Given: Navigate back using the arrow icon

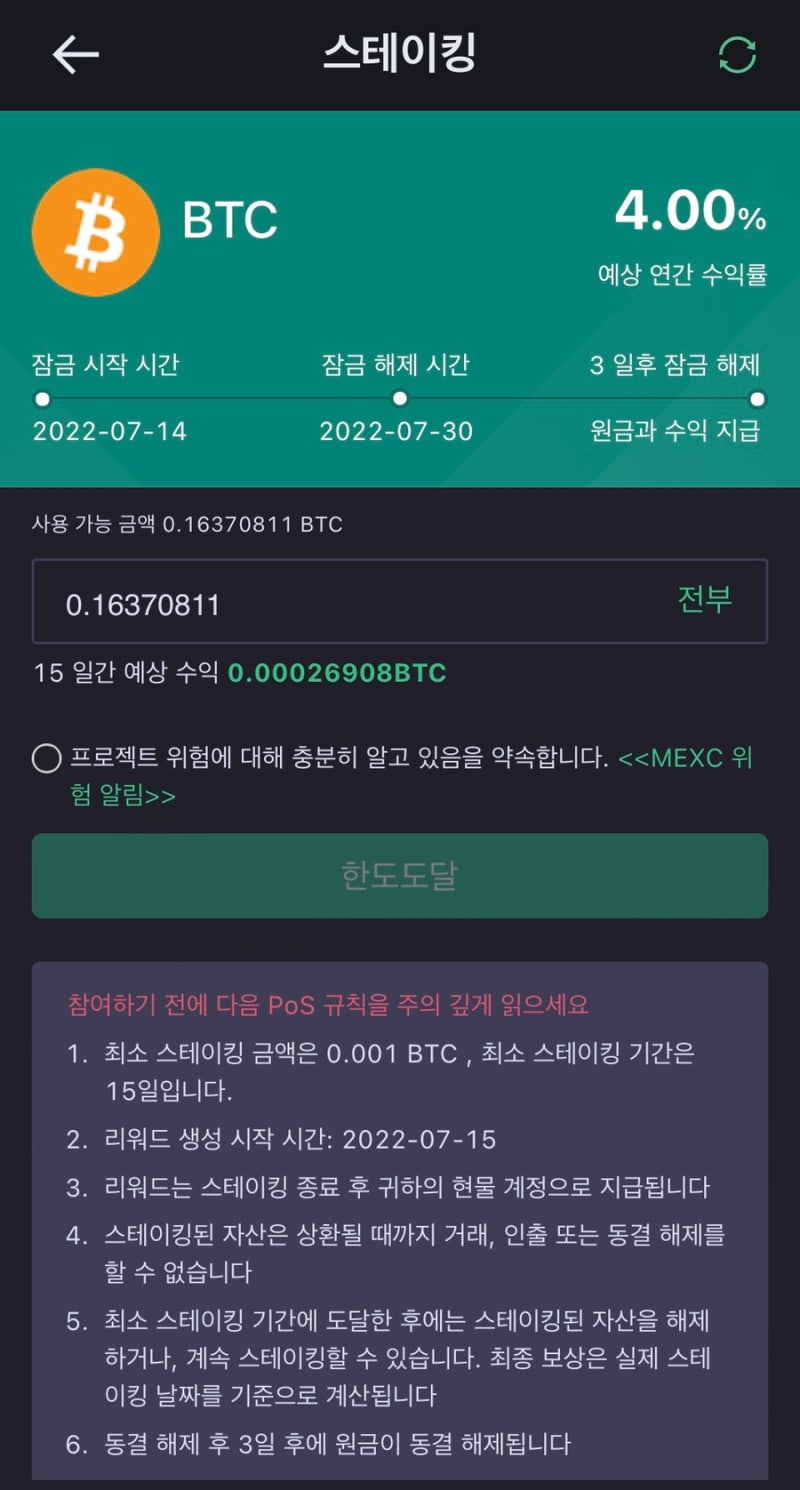Looking at the screenshot, I should pos(72,54).
